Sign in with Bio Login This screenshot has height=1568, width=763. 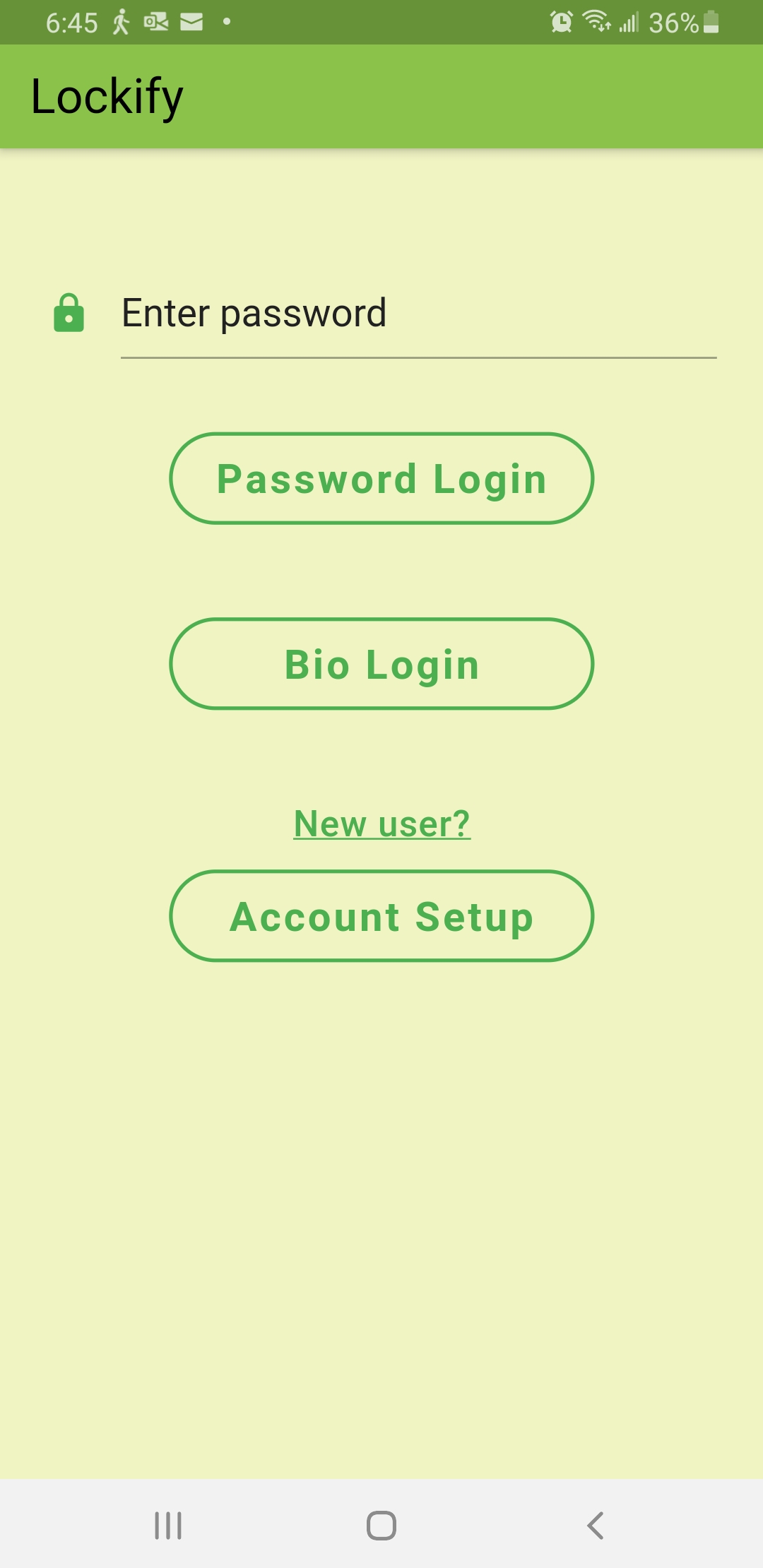coord(381,664)
